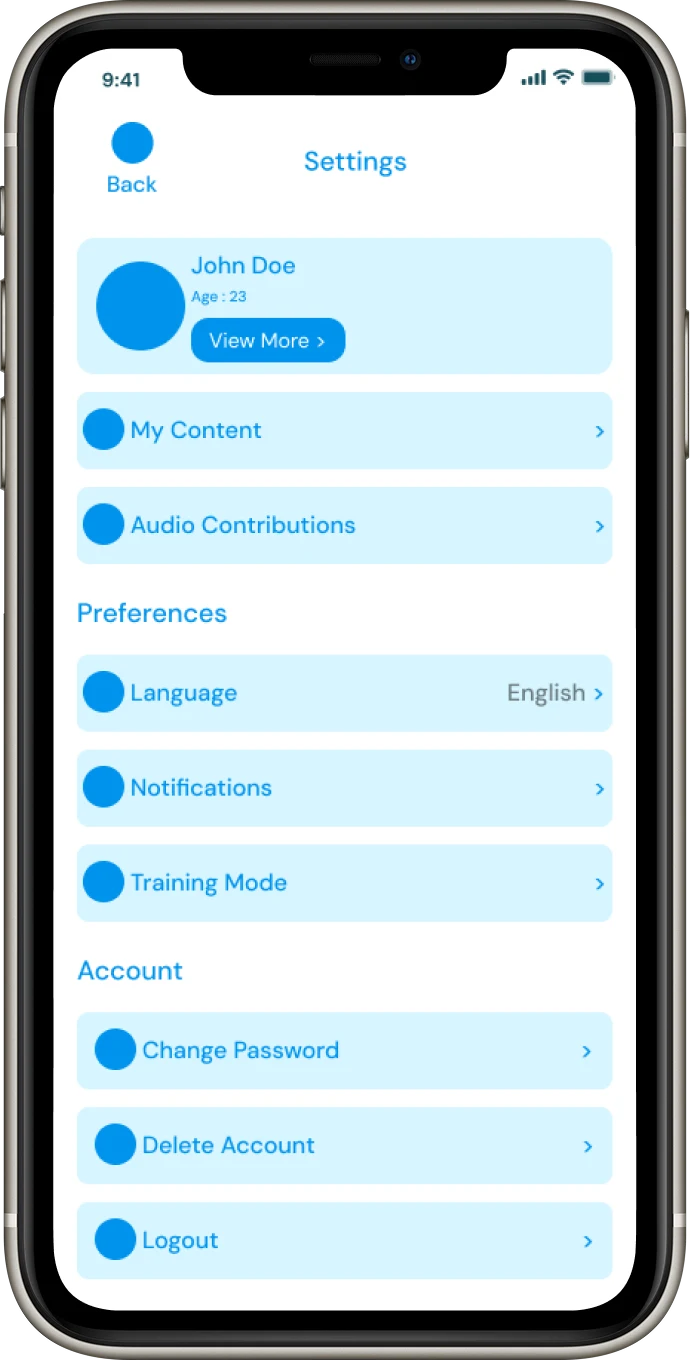
Task: Open Notifications preferences
Action: 344,788
